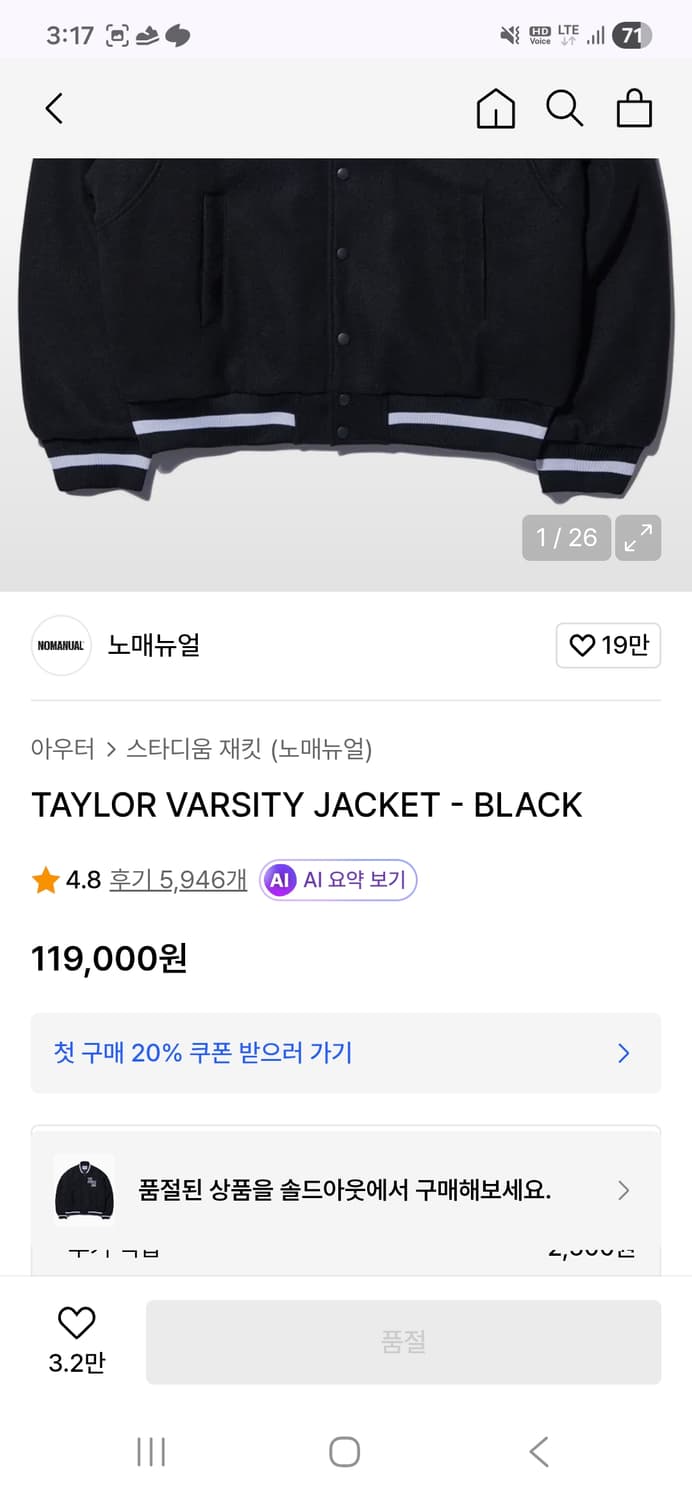This screenshot has width=692, height=1500.
Task: Open the 솔드아웃 sold-out item purchase banner
Action: click(x=346, y=1190)
